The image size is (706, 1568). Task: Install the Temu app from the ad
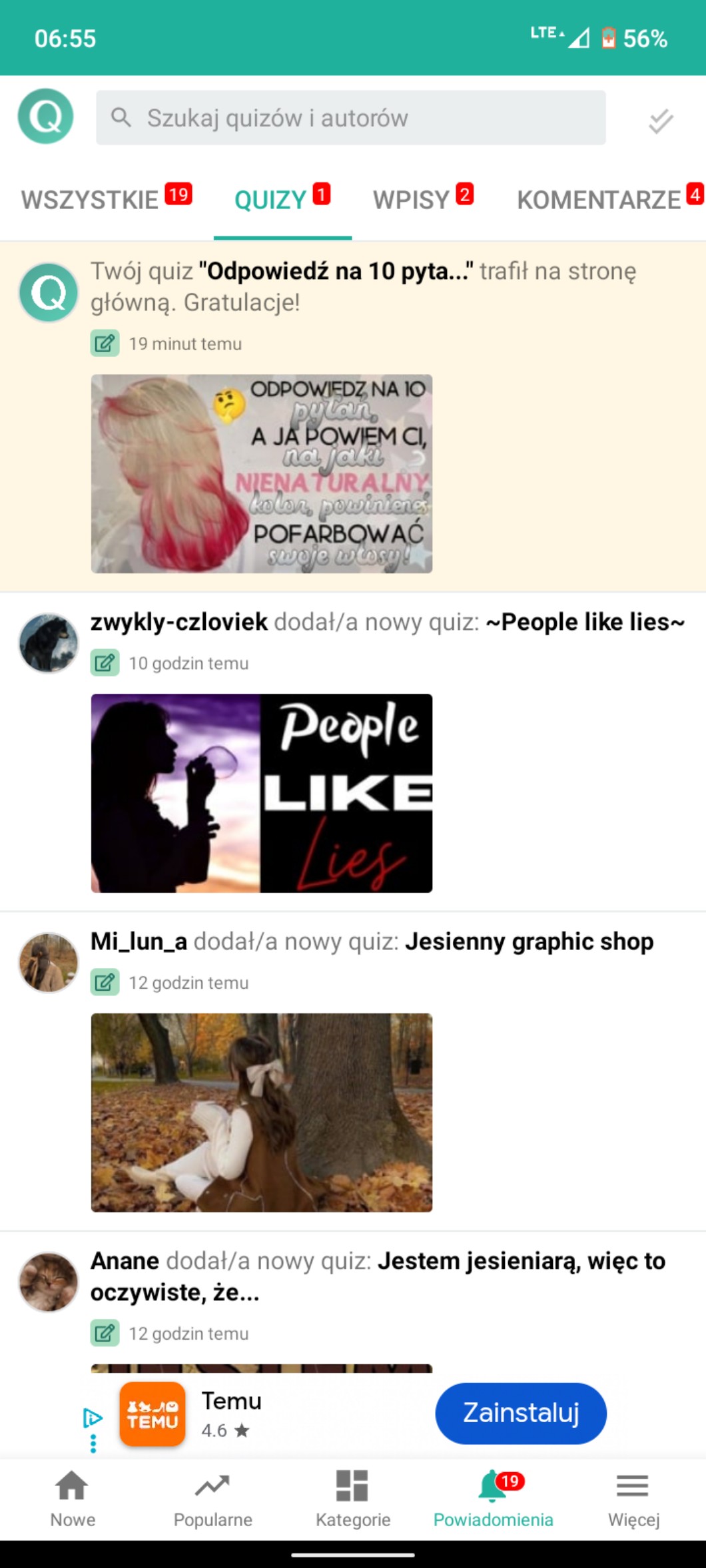point(520,1413)
